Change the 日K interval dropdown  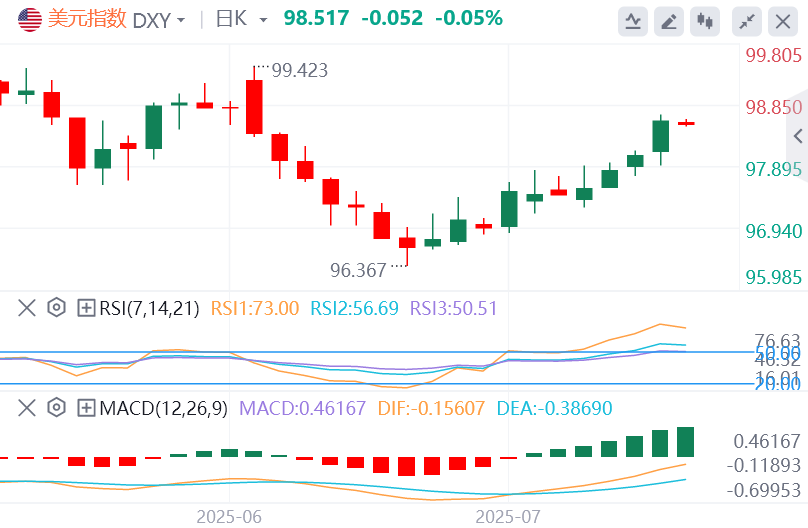241,20
